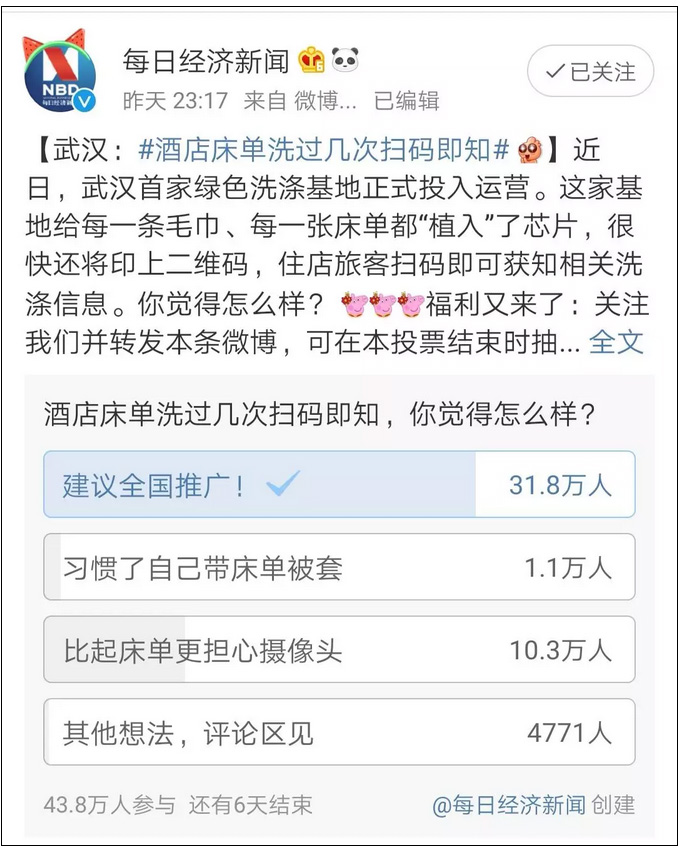Choose 比起床单更担心摄像头 option
683x853 pixels.
339,651
